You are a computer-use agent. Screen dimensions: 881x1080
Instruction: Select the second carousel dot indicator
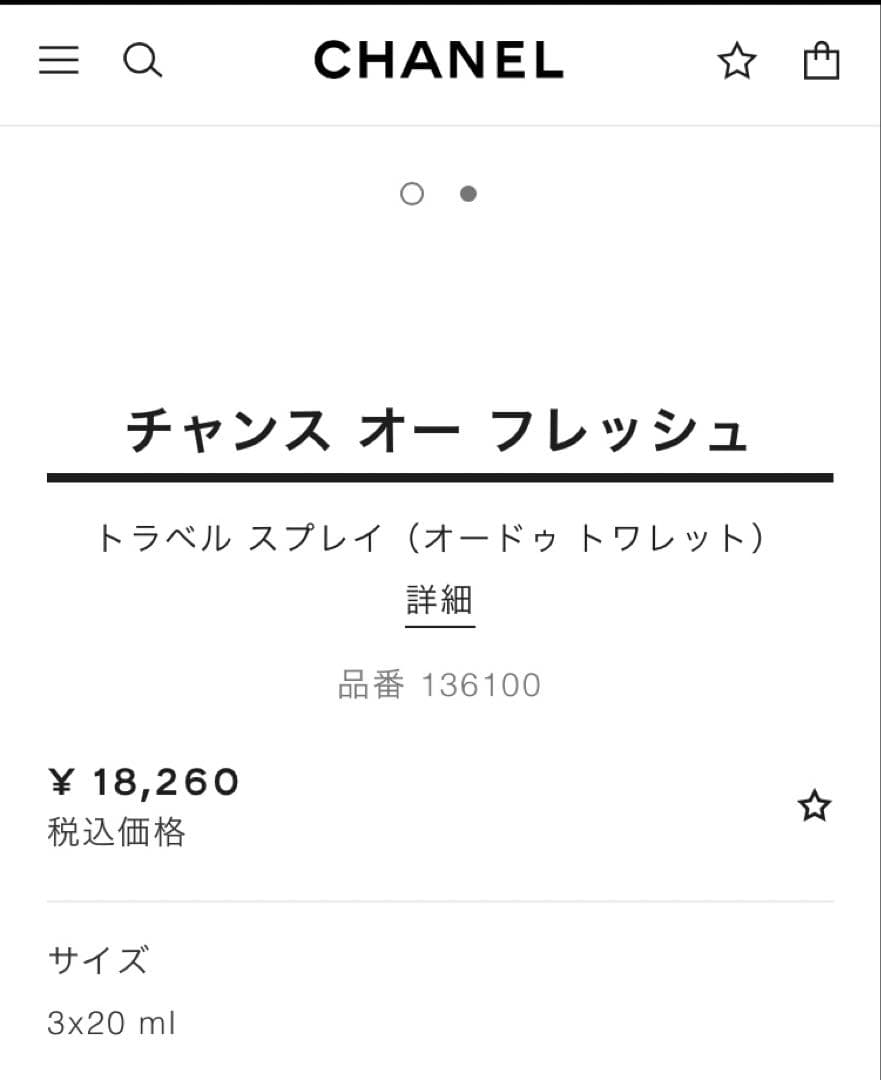coord(468,193)
